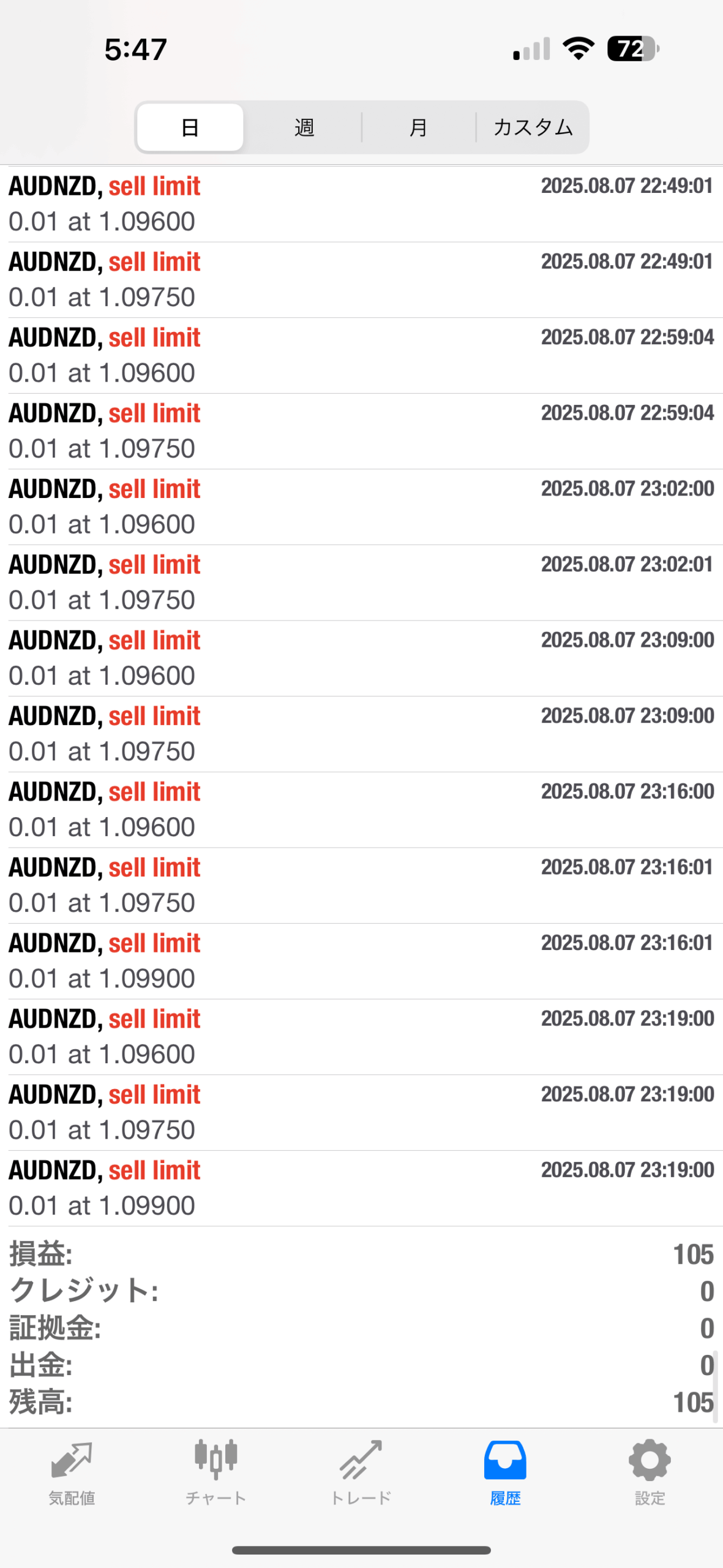View the 23:16:00 order at 1.09600
This screenshot has height=1568, width=723.
pos(361,810)
